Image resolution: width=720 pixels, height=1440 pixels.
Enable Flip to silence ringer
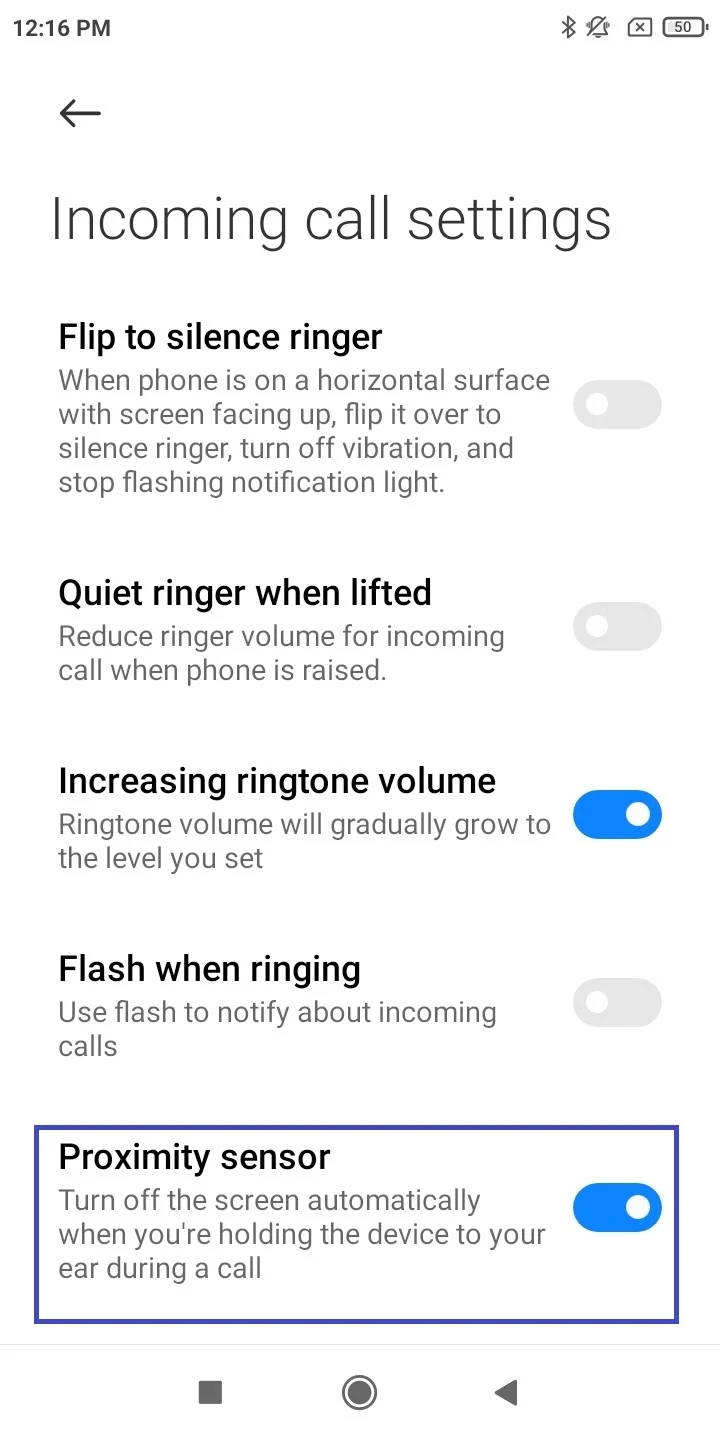click(x=617, y=404)
